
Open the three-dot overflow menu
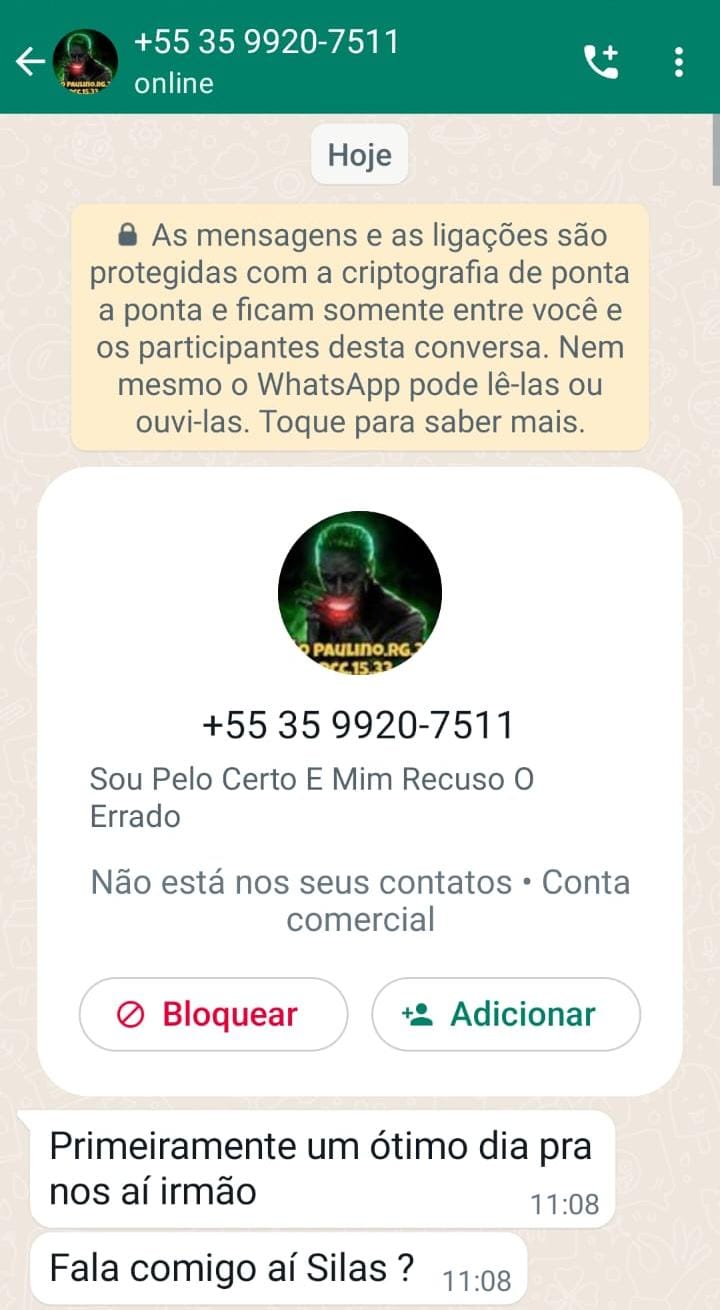point(679,62)
